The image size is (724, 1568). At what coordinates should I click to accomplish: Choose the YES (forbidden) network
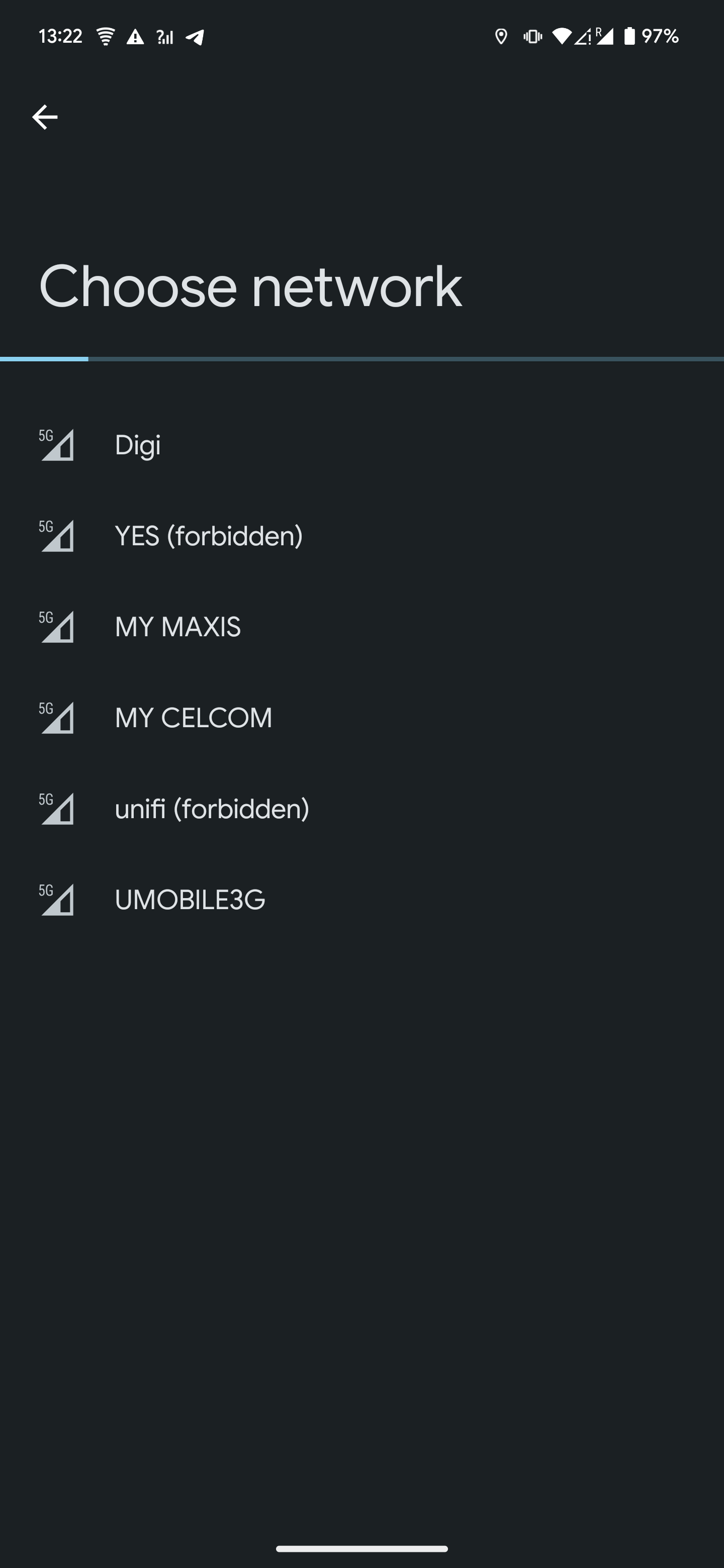[361, 536]
